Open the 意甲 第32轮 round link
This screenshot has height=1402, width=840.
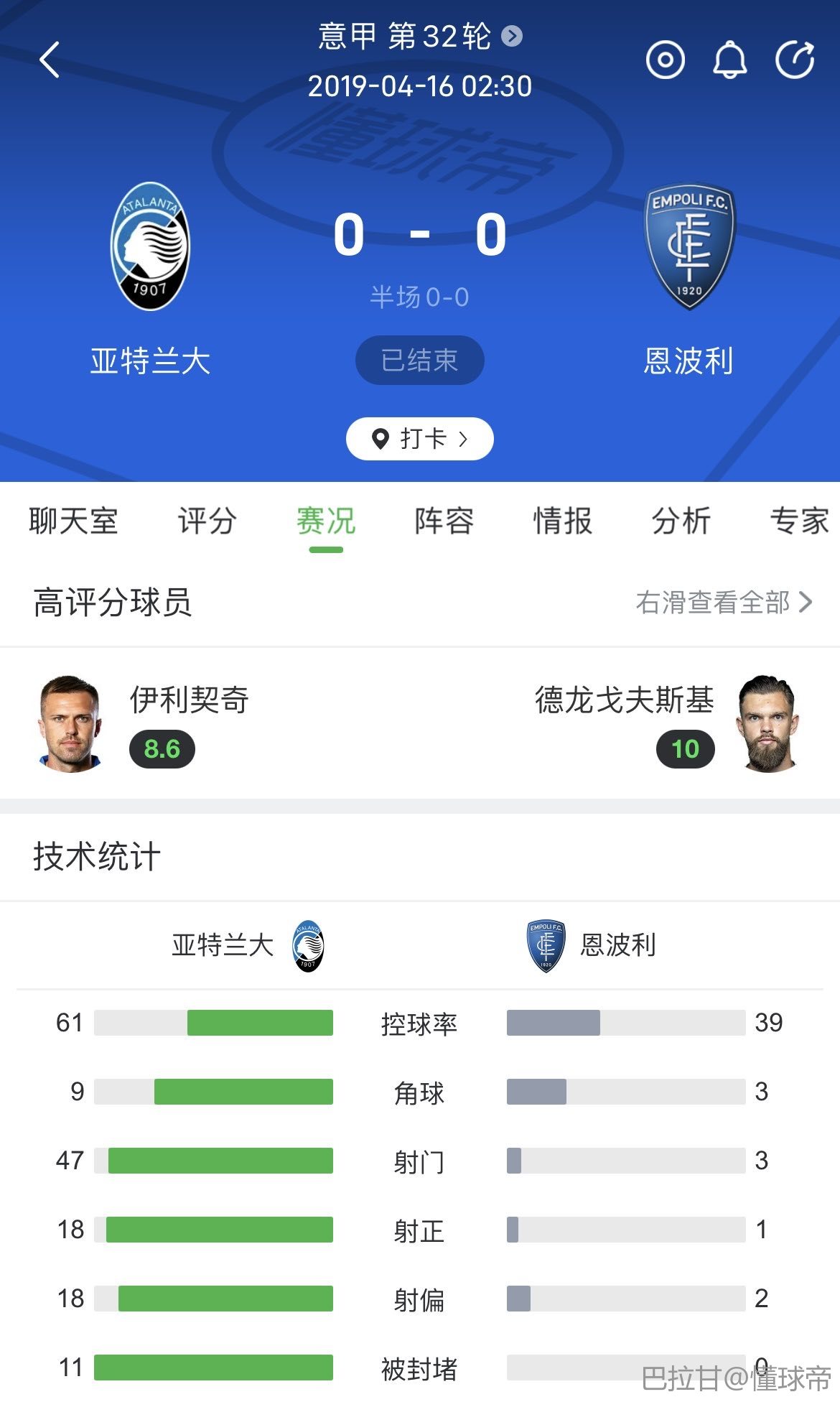419,36
